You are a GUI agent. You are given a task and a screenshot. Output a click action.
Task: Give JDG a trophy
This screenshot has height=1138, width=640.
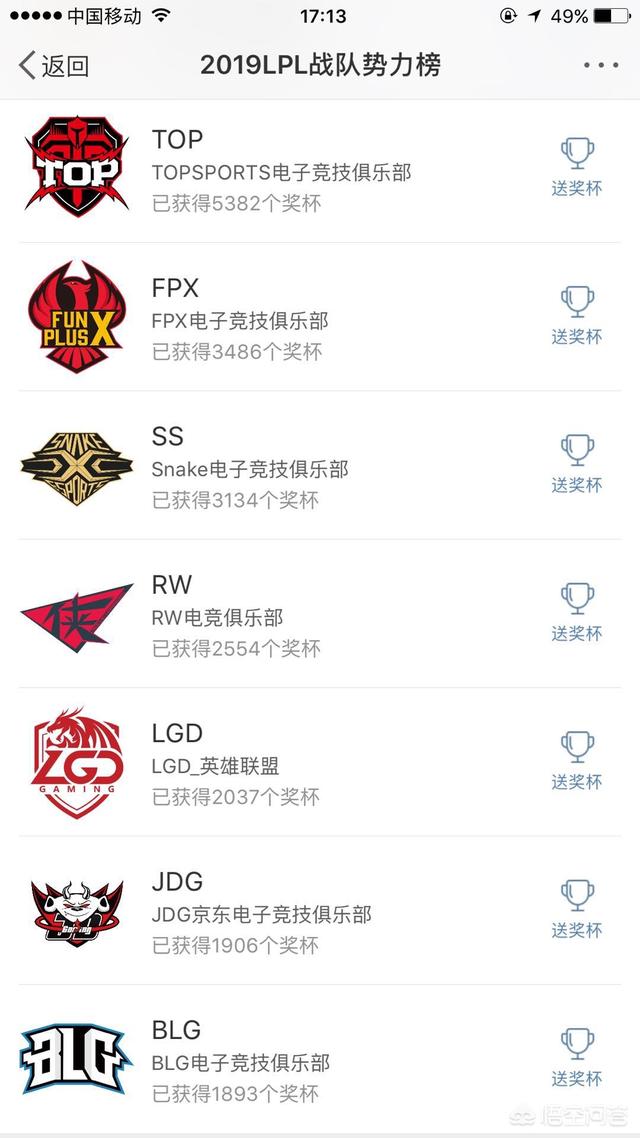coord(577,909)
